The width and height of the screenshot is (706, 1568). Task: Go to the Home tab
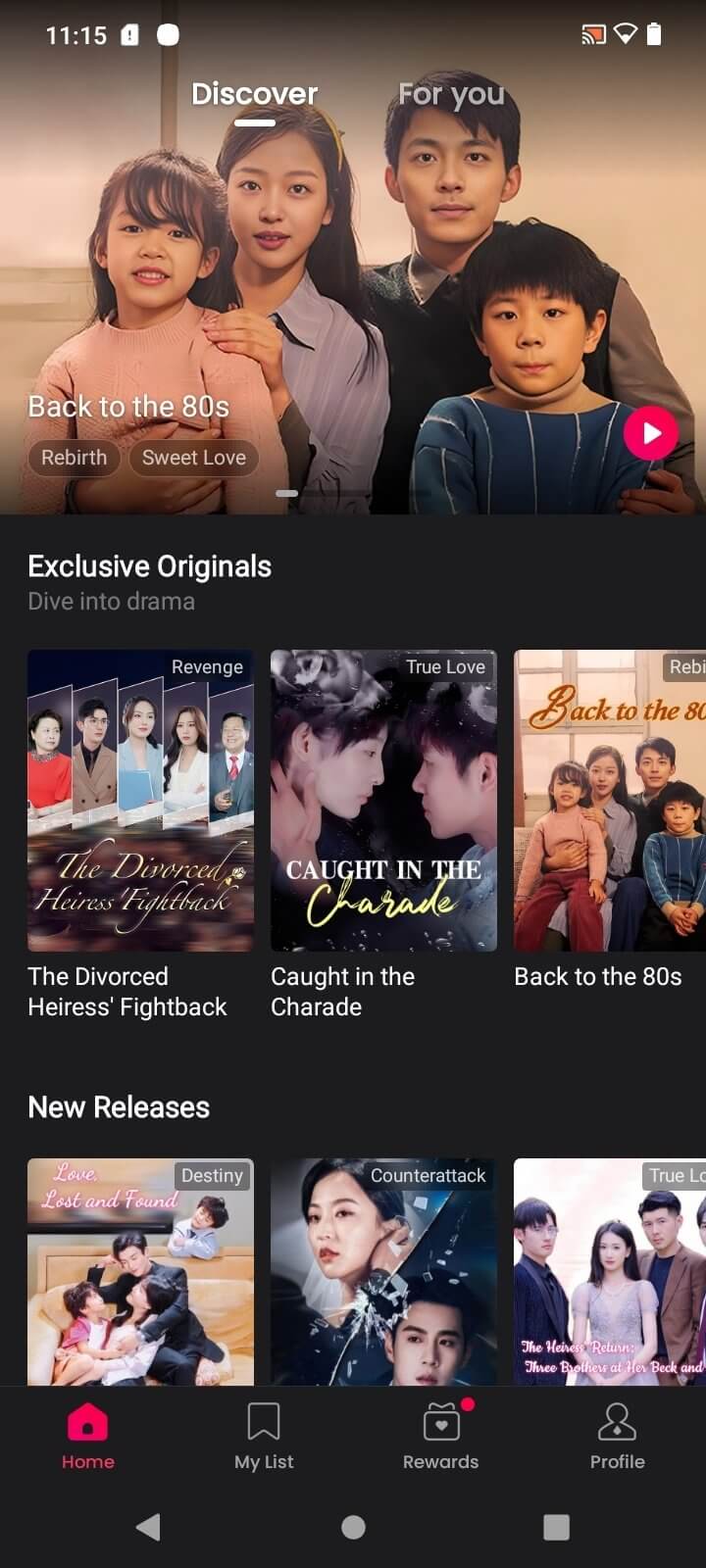point(88,1437)
